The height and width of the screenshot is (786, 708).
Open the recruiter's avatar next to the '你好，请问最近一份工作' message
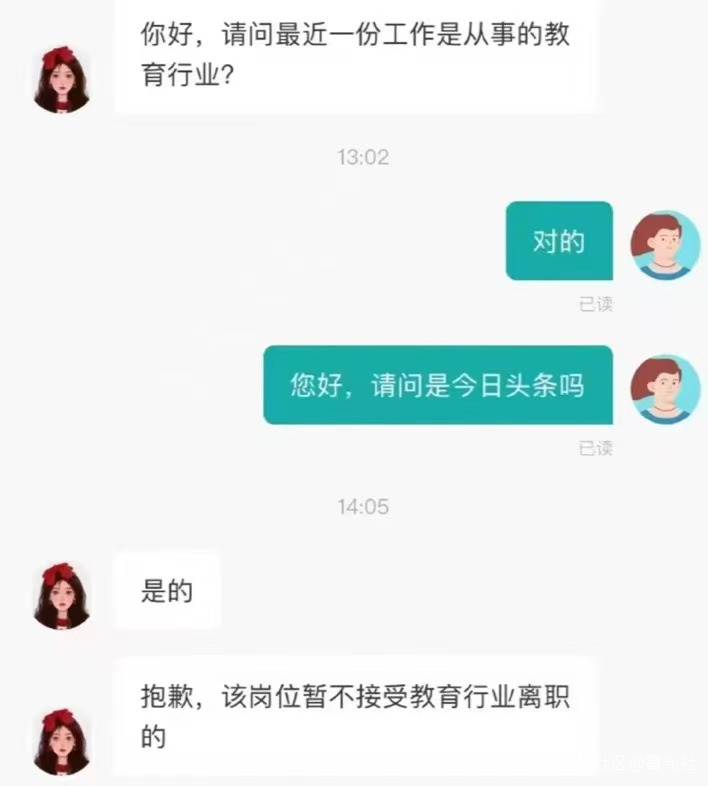pos(61,80)
